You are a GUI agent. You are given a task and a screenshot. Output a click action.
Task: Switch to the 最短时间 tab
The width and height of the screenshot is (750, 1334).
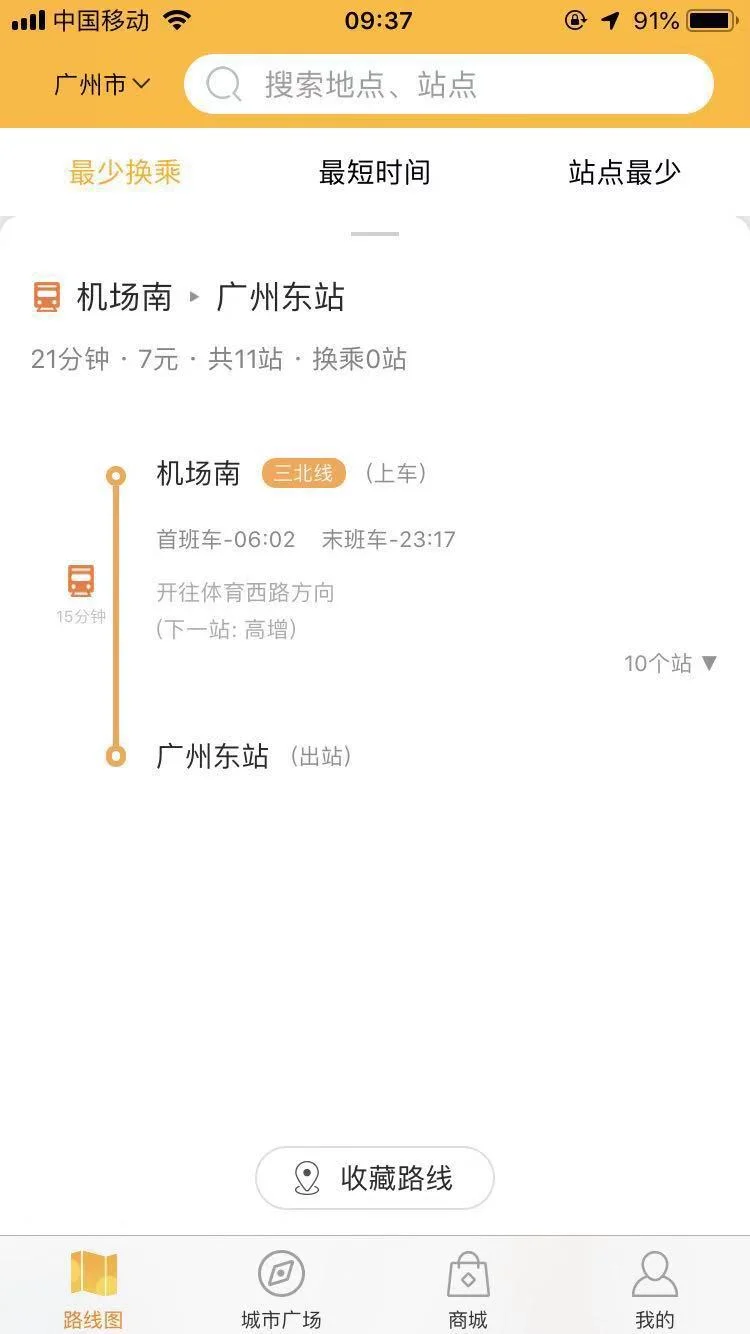(x=374, y=171)
